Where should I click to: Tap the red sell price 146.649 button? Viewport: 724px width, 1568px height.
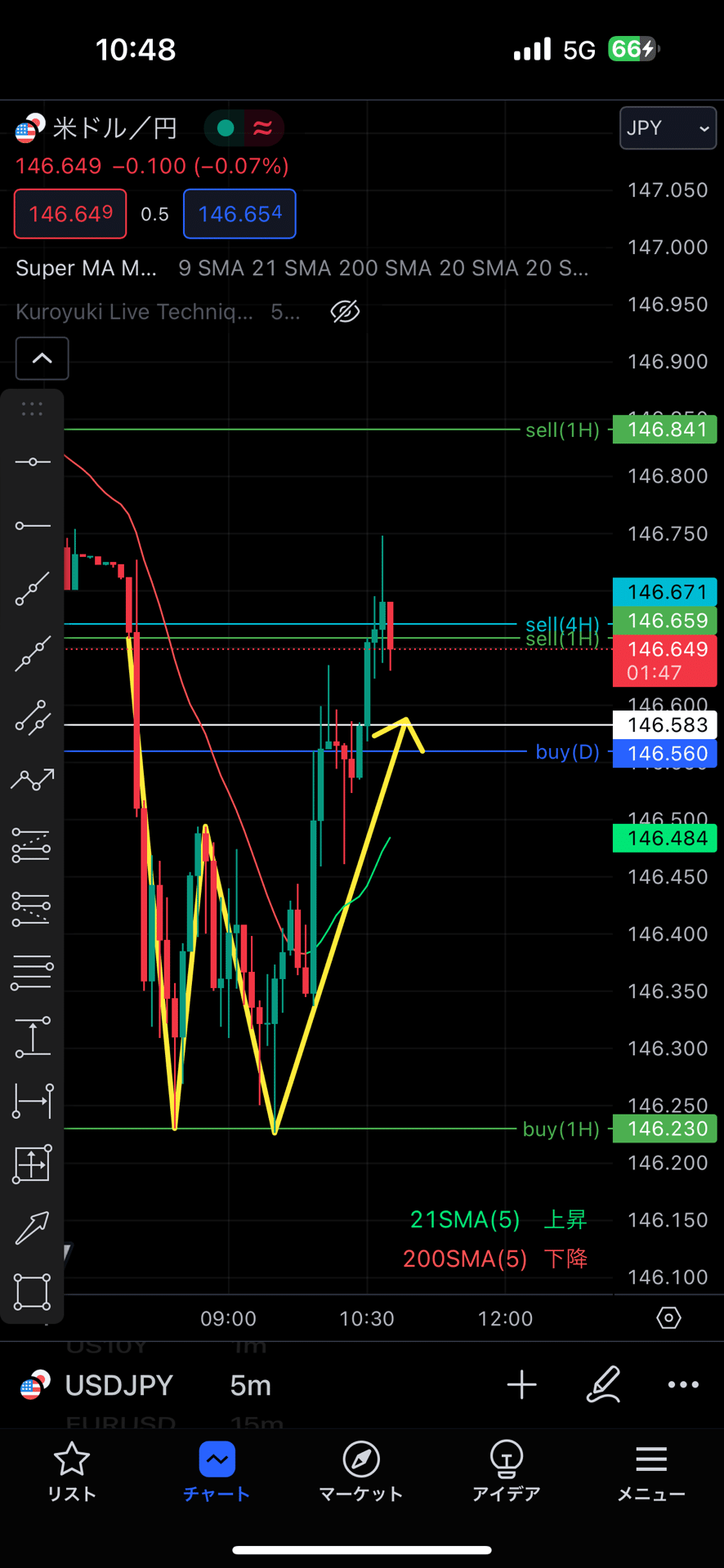(x=70, y=214)
